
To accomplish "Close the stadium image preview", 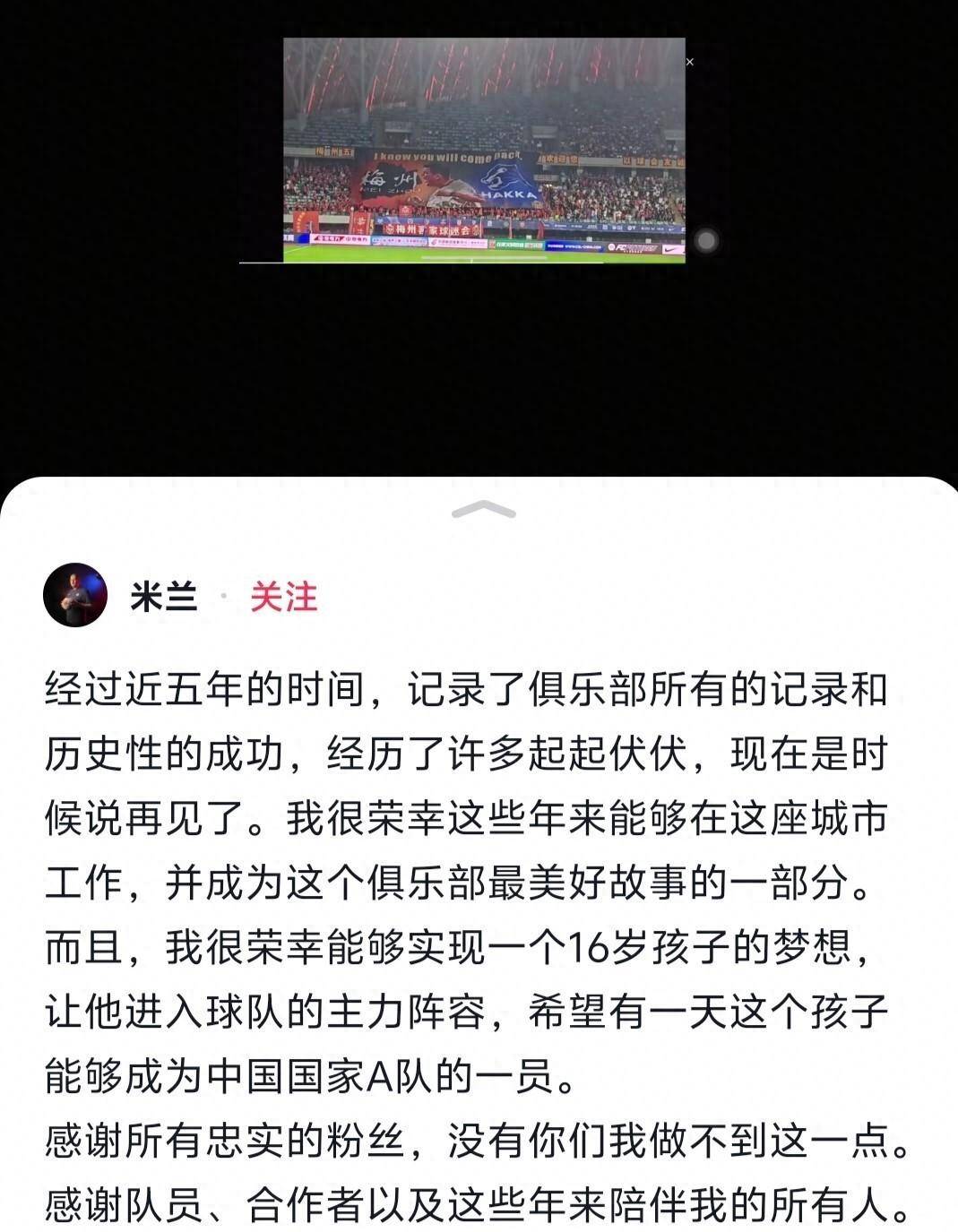I will pos(689,62).
